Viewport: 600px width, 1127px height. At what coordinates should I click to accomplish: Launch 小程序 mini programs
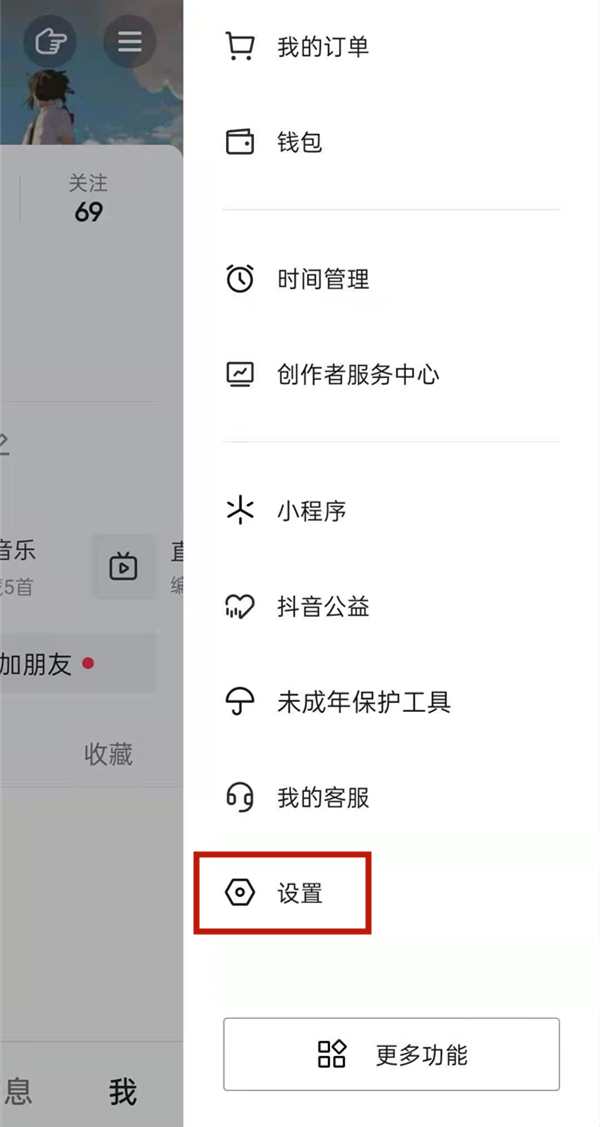click(310, 511)
